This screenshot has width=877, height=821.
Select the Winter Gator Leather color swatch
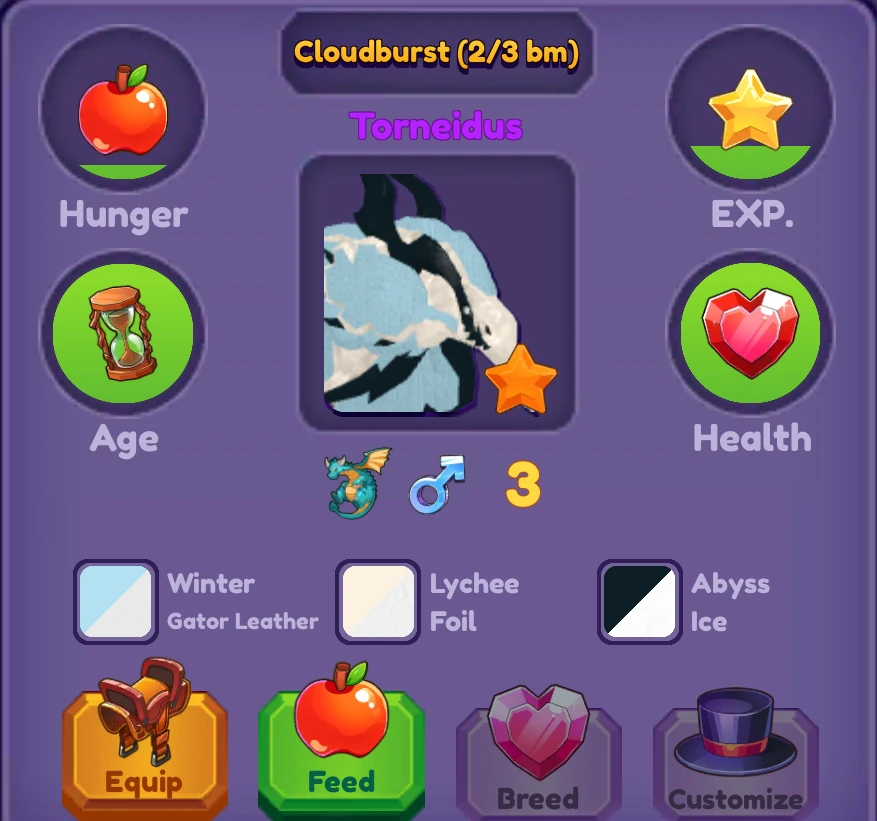pyautogui.click(x=116, y=601)
